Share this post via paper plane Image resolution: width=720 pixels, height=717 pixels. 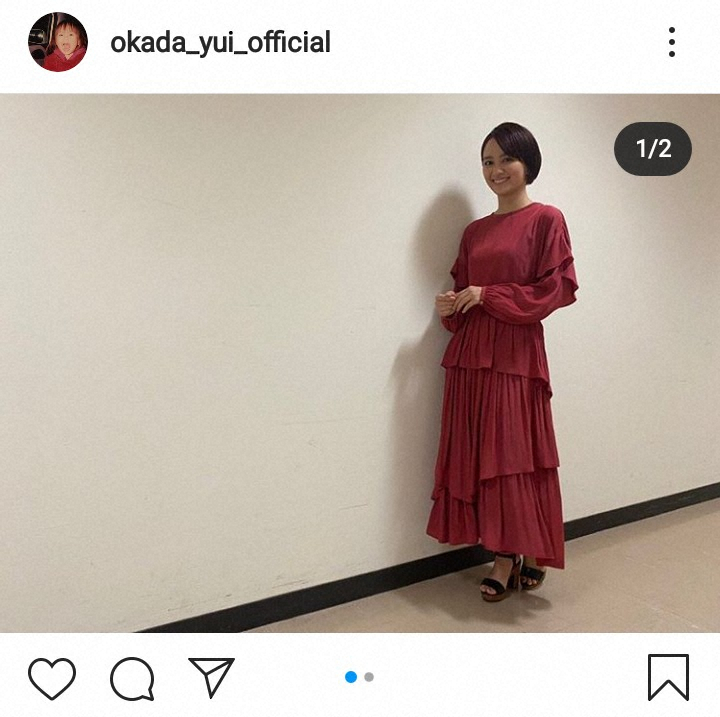[211, 677]
